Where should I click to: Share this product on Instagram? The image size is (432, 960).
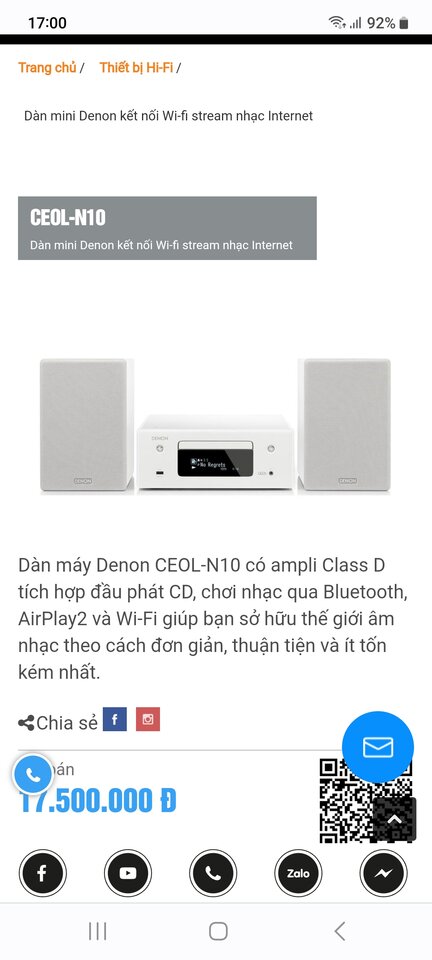pyautogui.click(x=147, y=719)
